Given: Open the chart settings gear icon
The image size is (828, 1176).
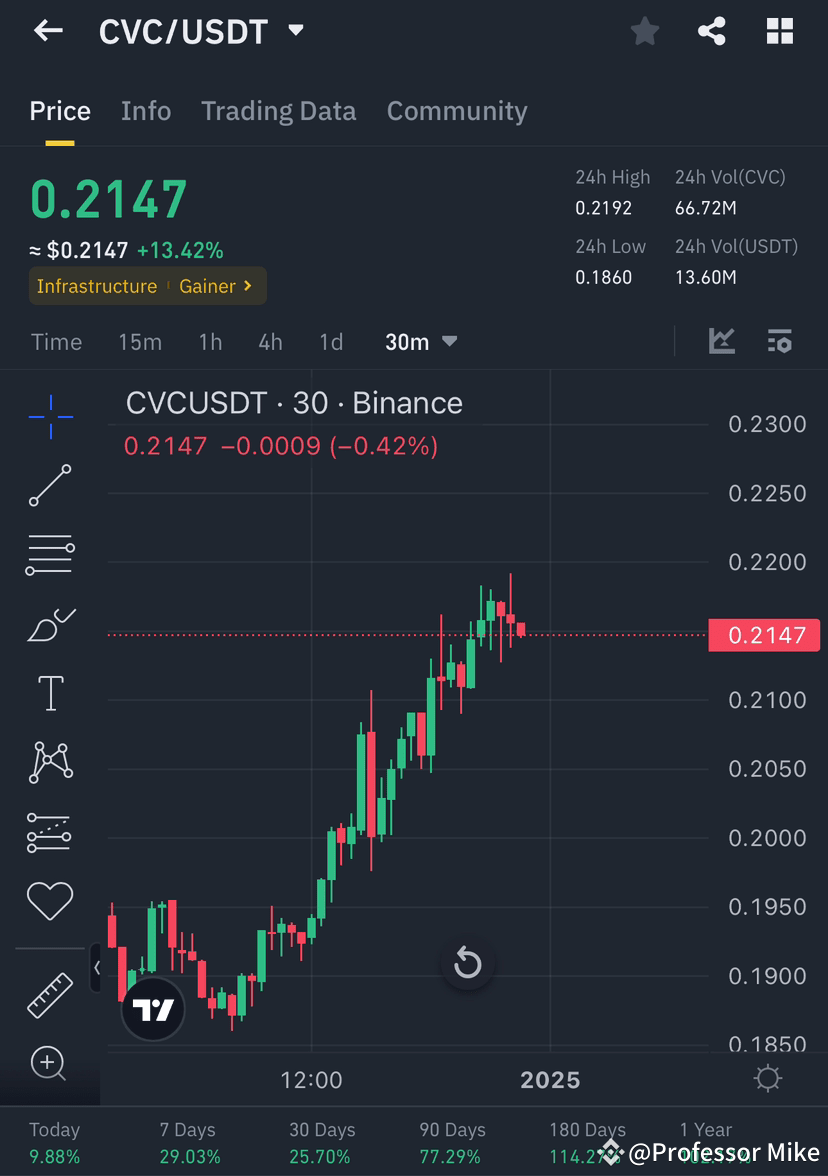Looking at the screenshot, I should tap(767, 1079).
